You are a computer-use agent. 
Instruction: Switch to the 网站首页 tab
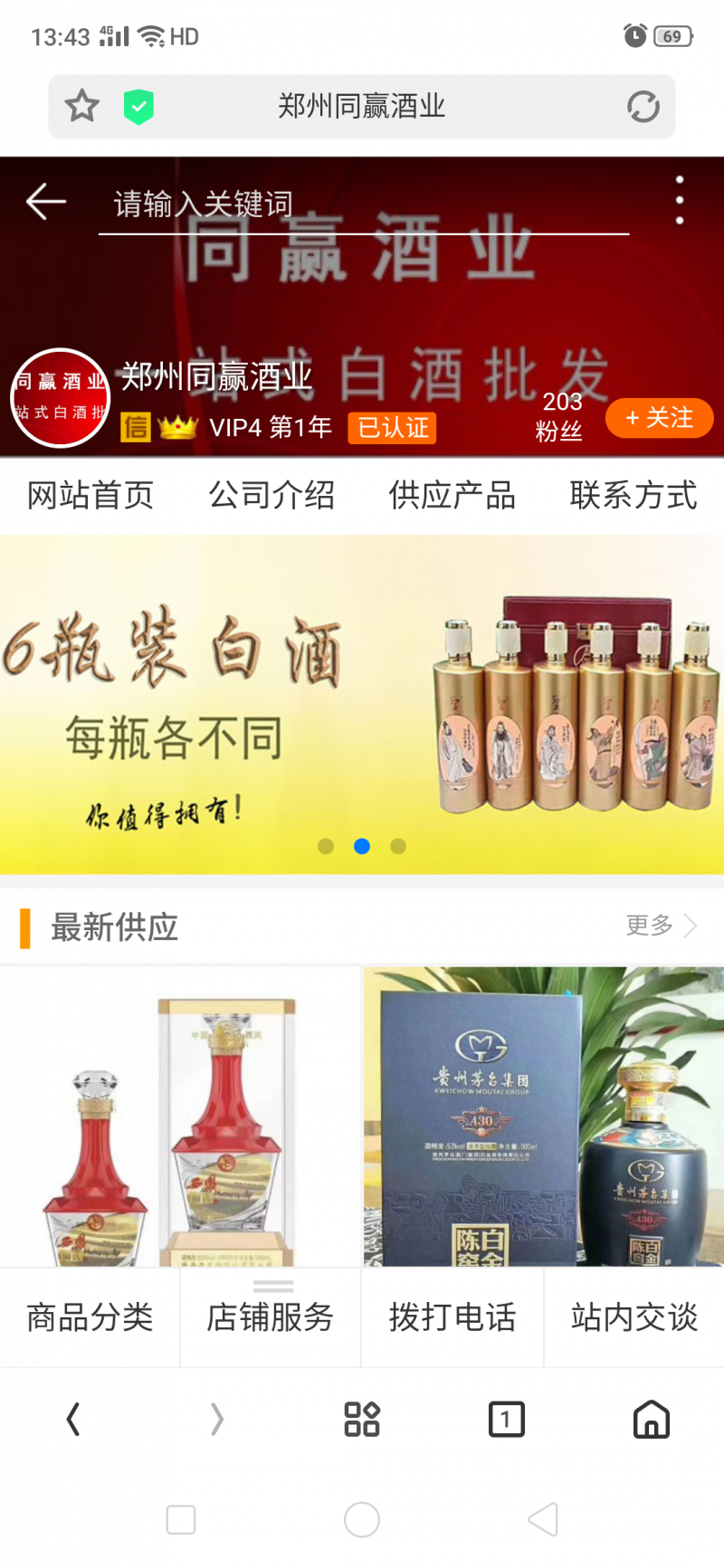click(90, 496)
